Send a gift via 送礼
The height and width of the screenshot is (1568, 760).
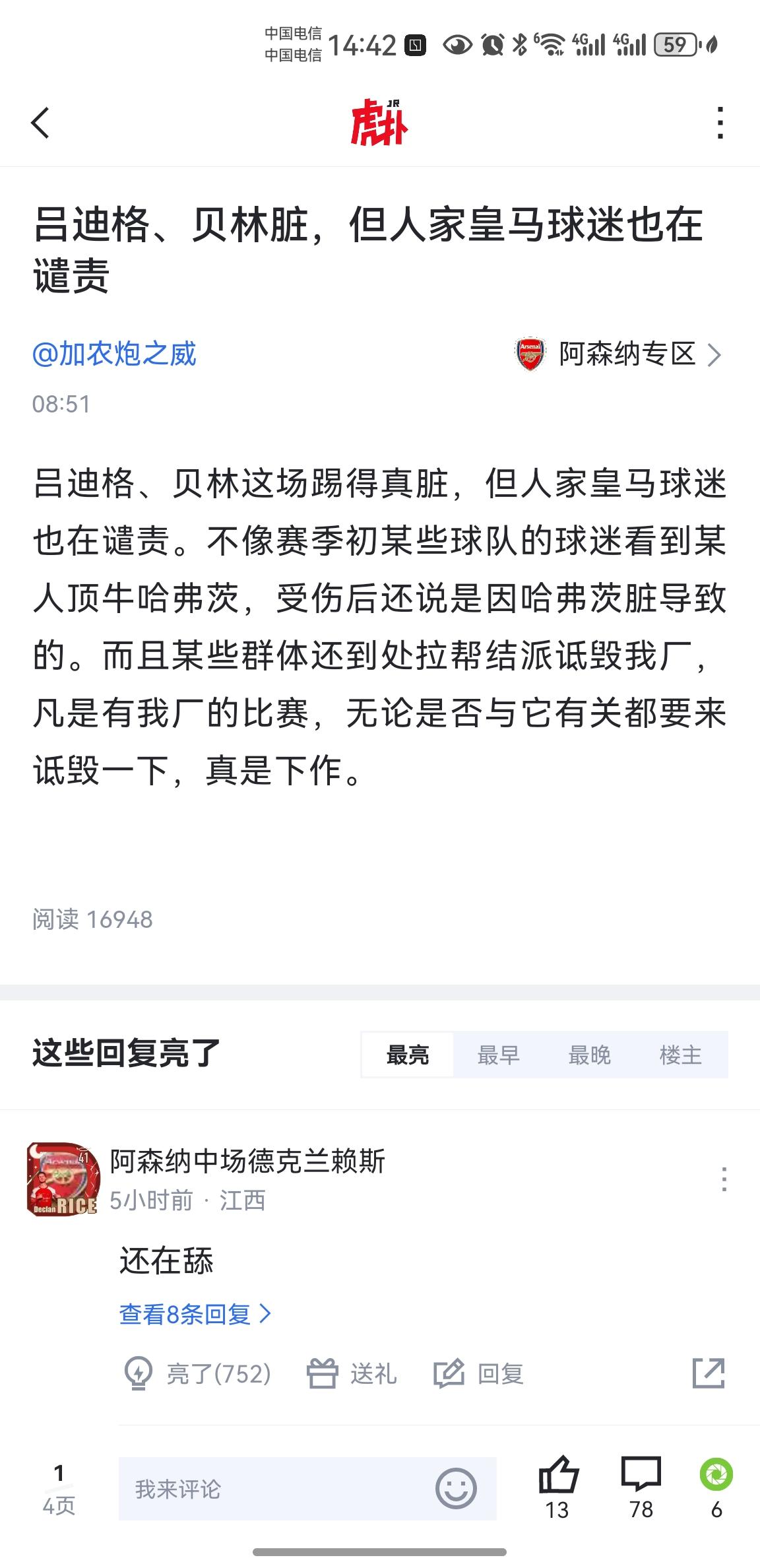(352, 1374)
